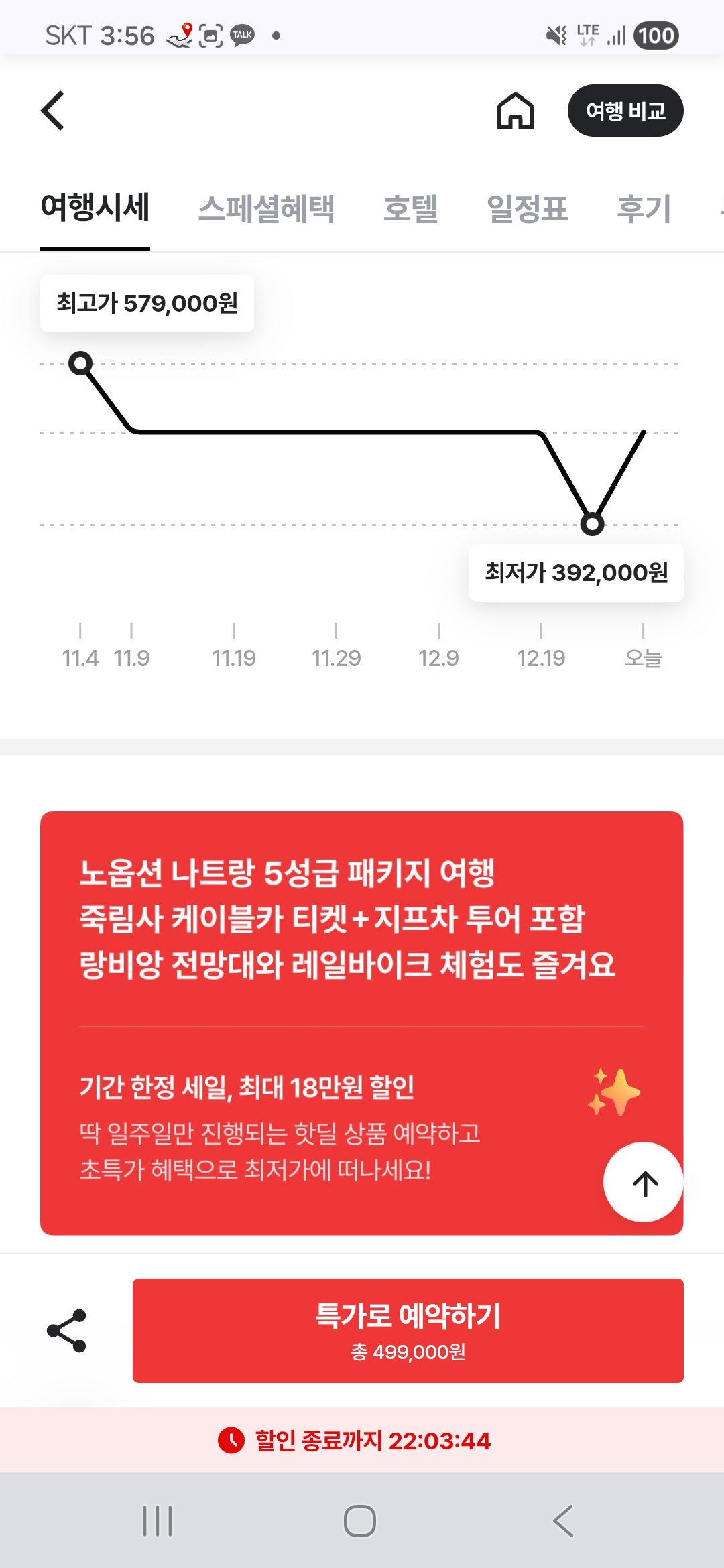Open the 일정표 tab

[x=527, y=208]
